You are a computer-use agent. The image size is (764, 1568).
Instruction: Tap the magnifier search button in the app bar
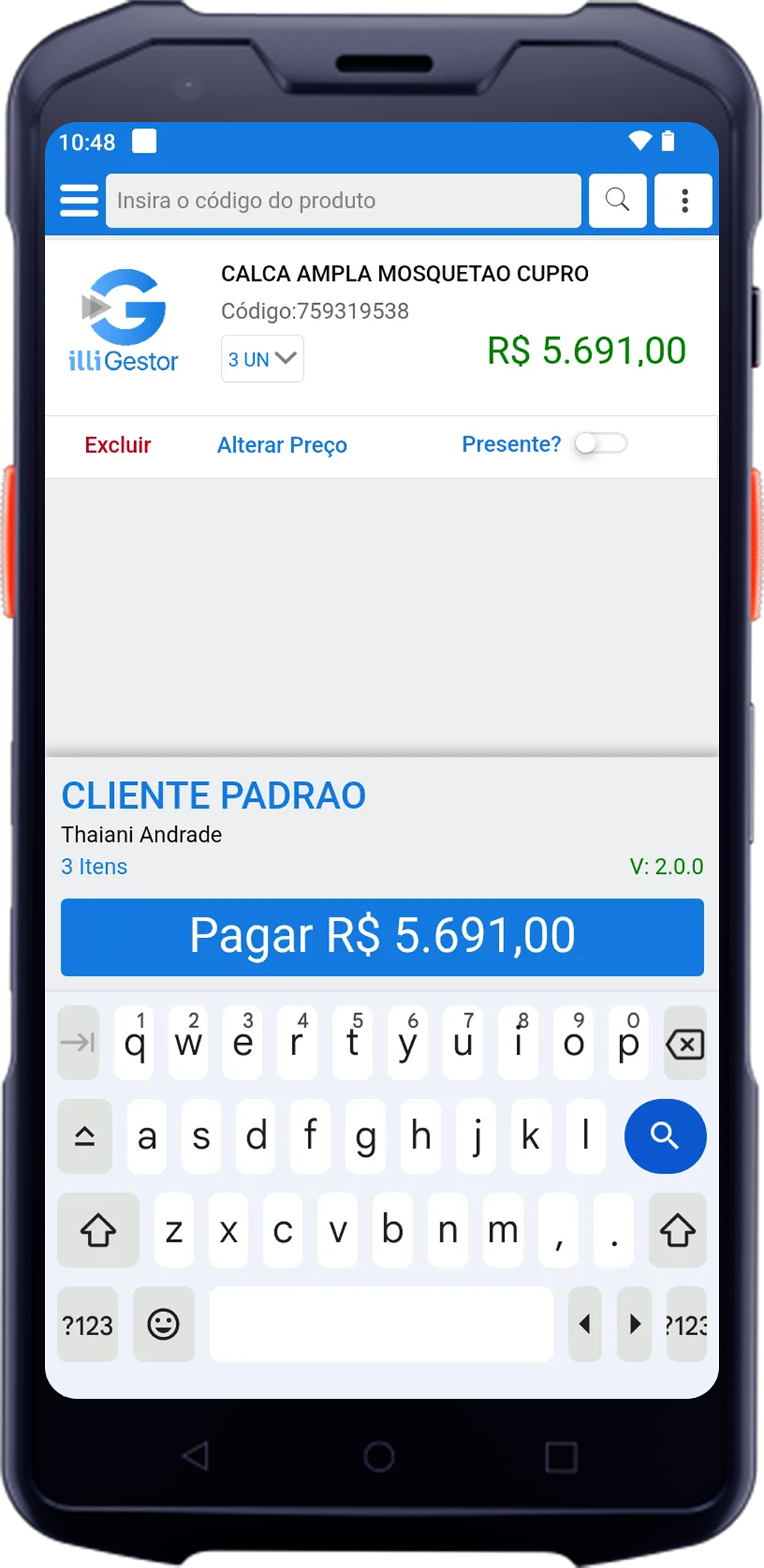617,201
